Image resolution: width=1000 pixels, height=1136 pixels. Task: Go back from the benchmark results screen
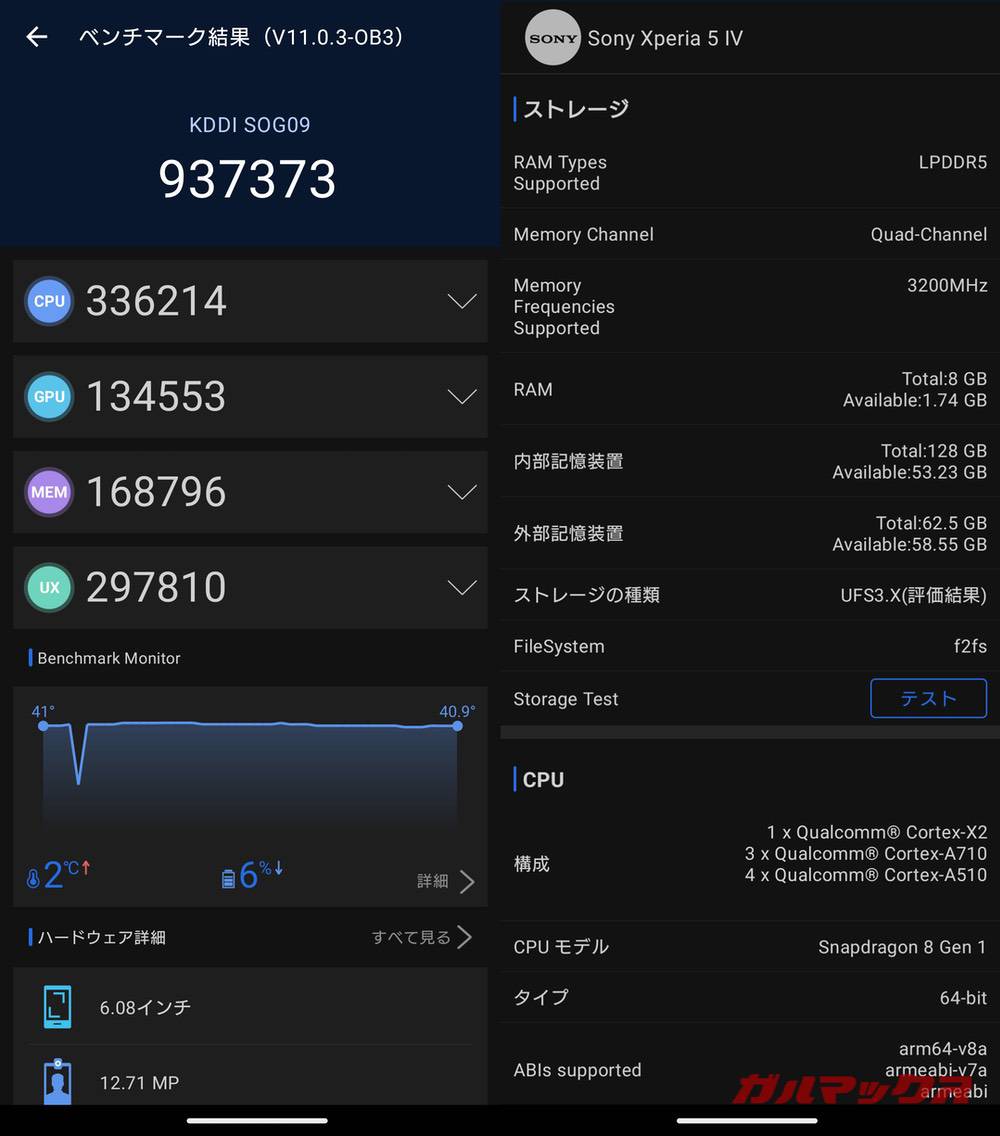click(x=37, y=37)
